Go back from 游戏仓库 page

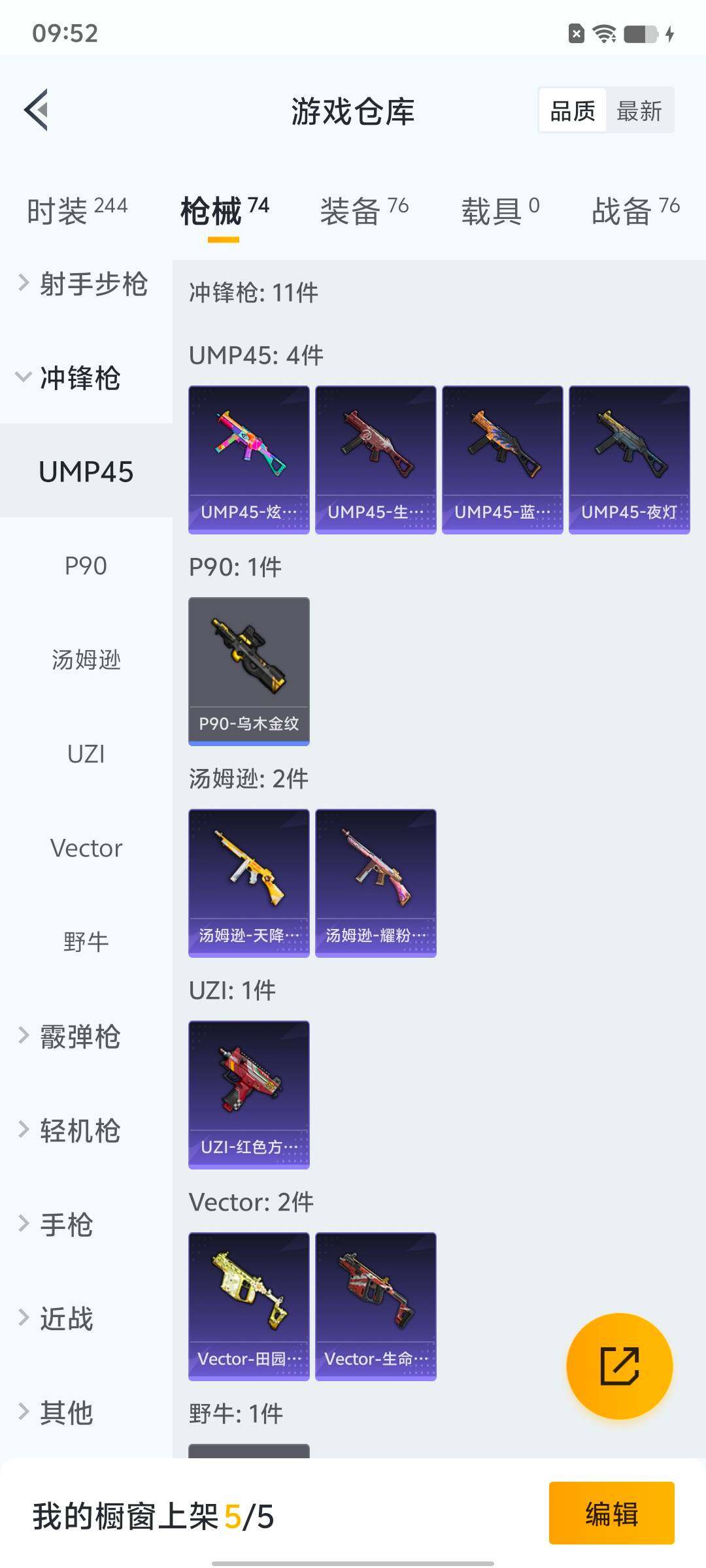[x=37, y=110]
